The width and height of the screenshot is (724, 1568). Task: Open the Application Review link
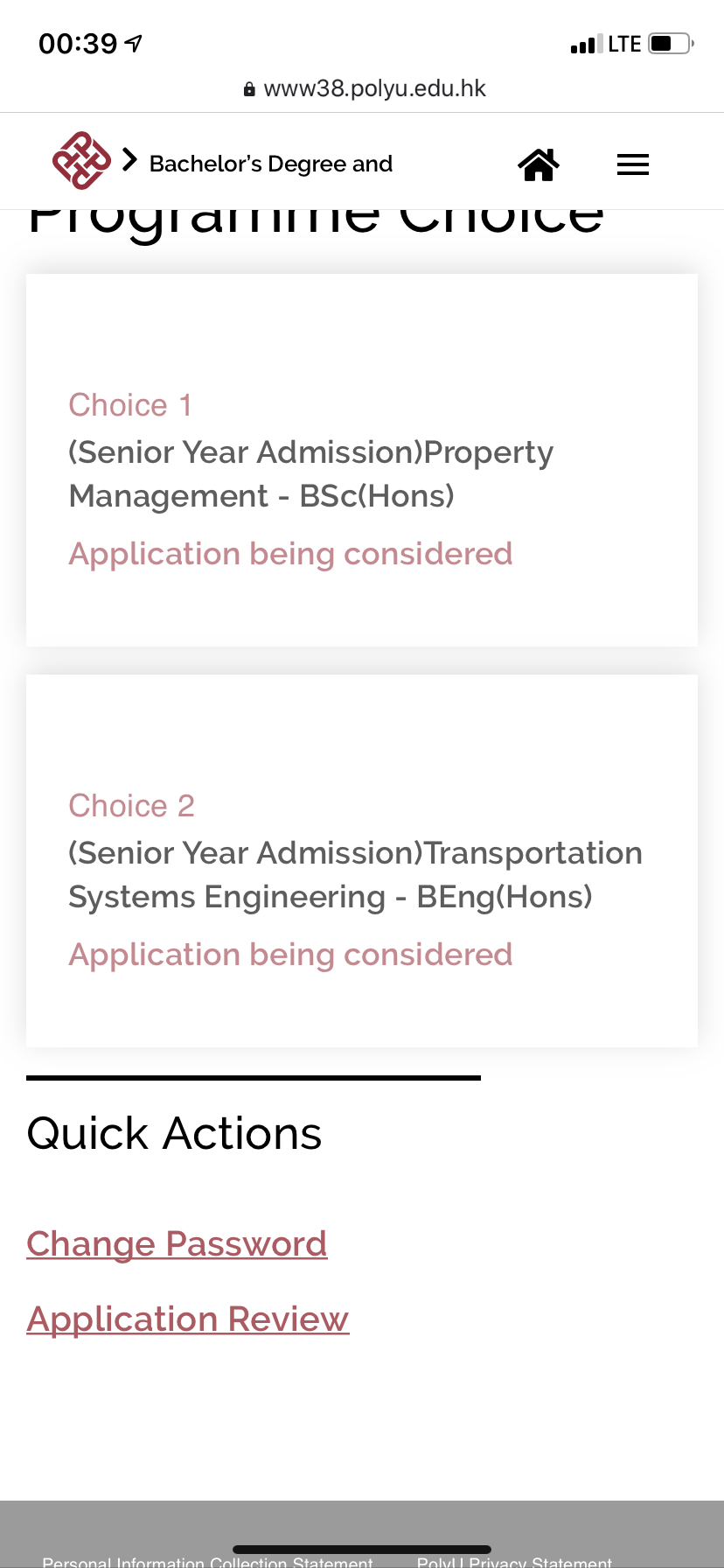tap(188, 1319)
